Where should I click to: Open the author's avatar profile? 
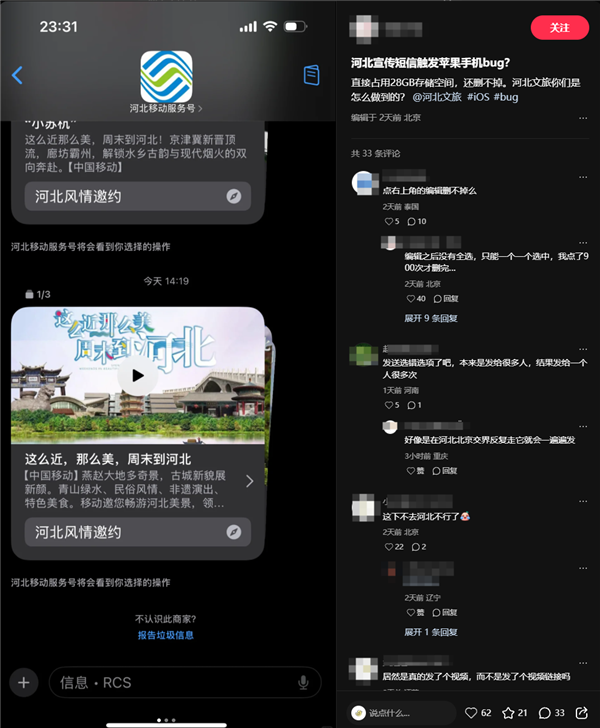(x=362, y=27)
